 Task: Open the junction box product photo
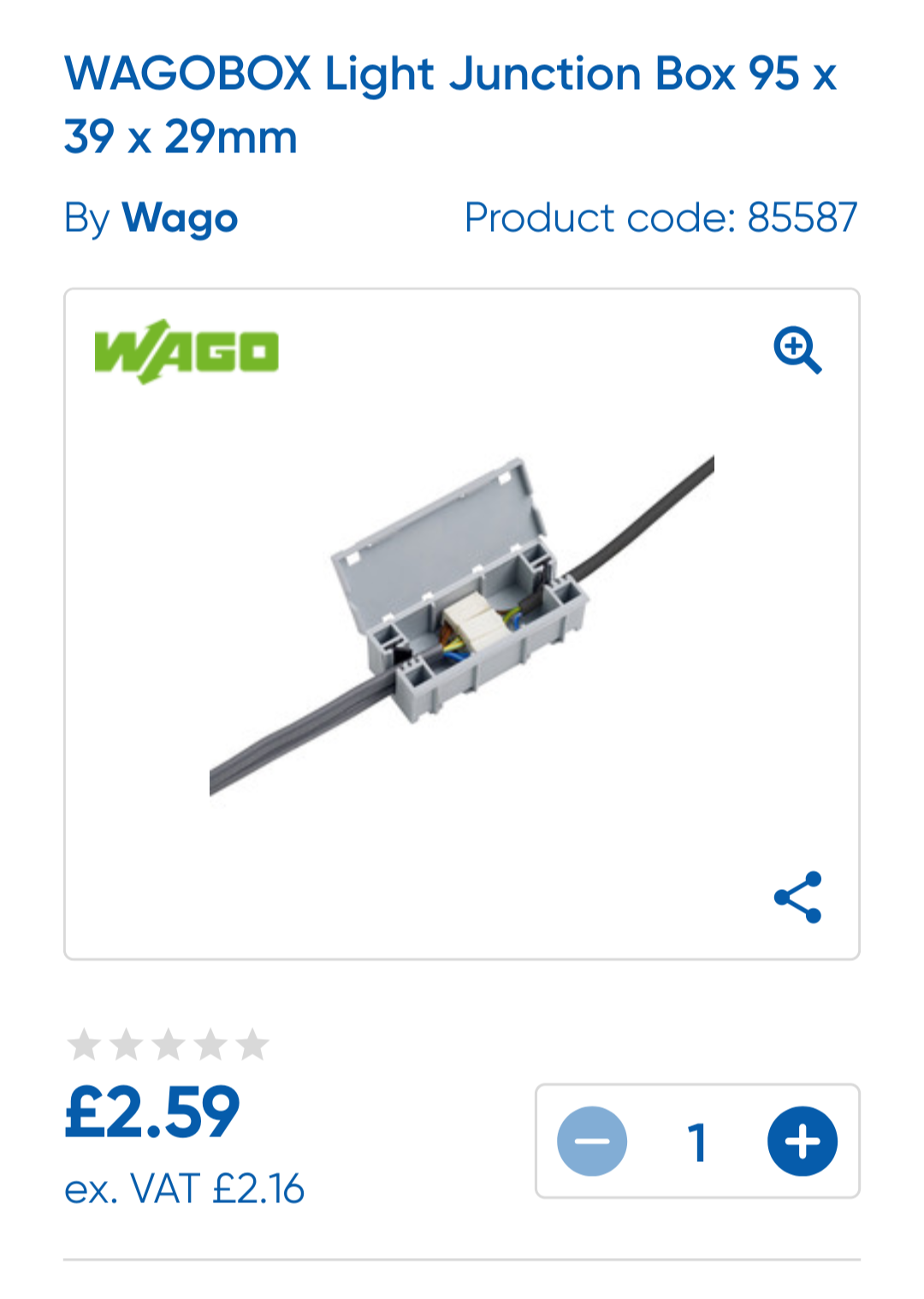click(462, 625)
